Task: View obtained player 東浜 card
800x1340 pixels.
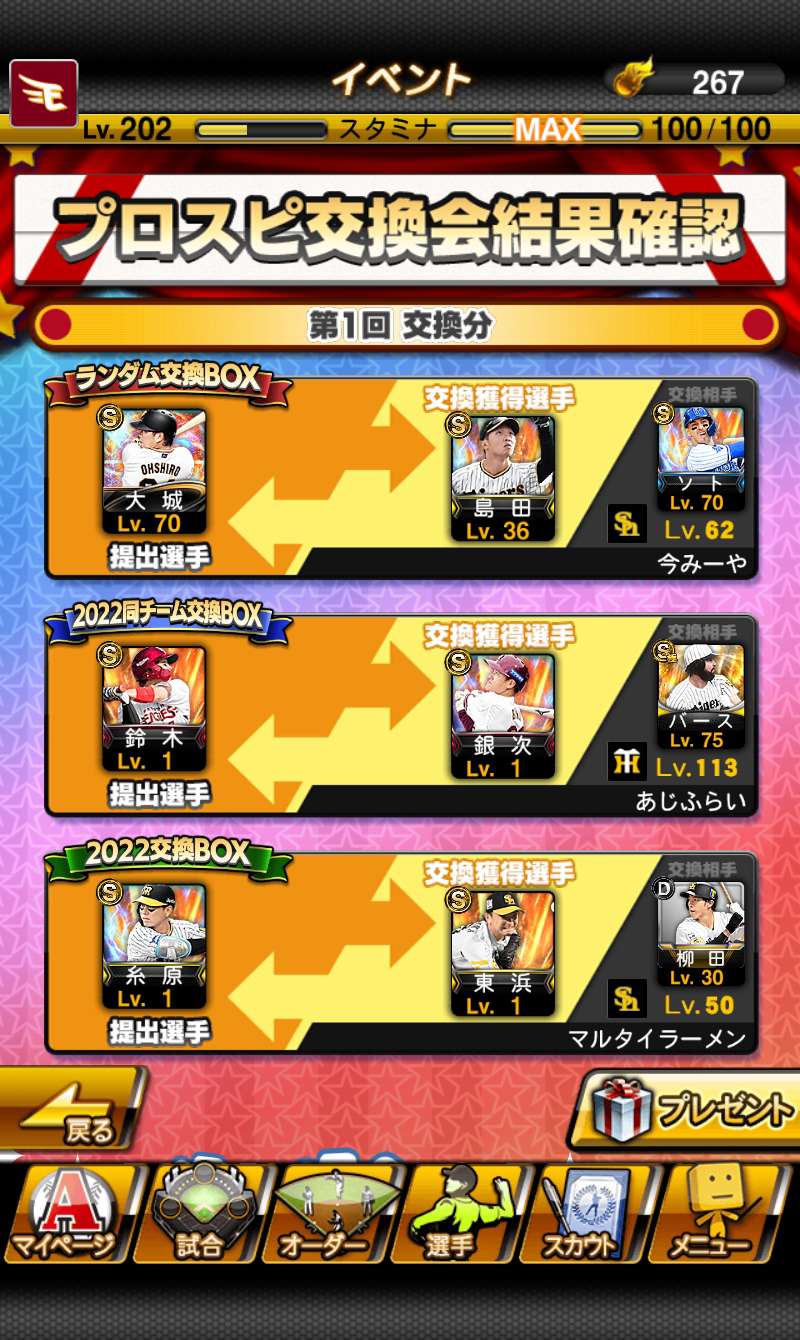Action: tap(502, 952)
